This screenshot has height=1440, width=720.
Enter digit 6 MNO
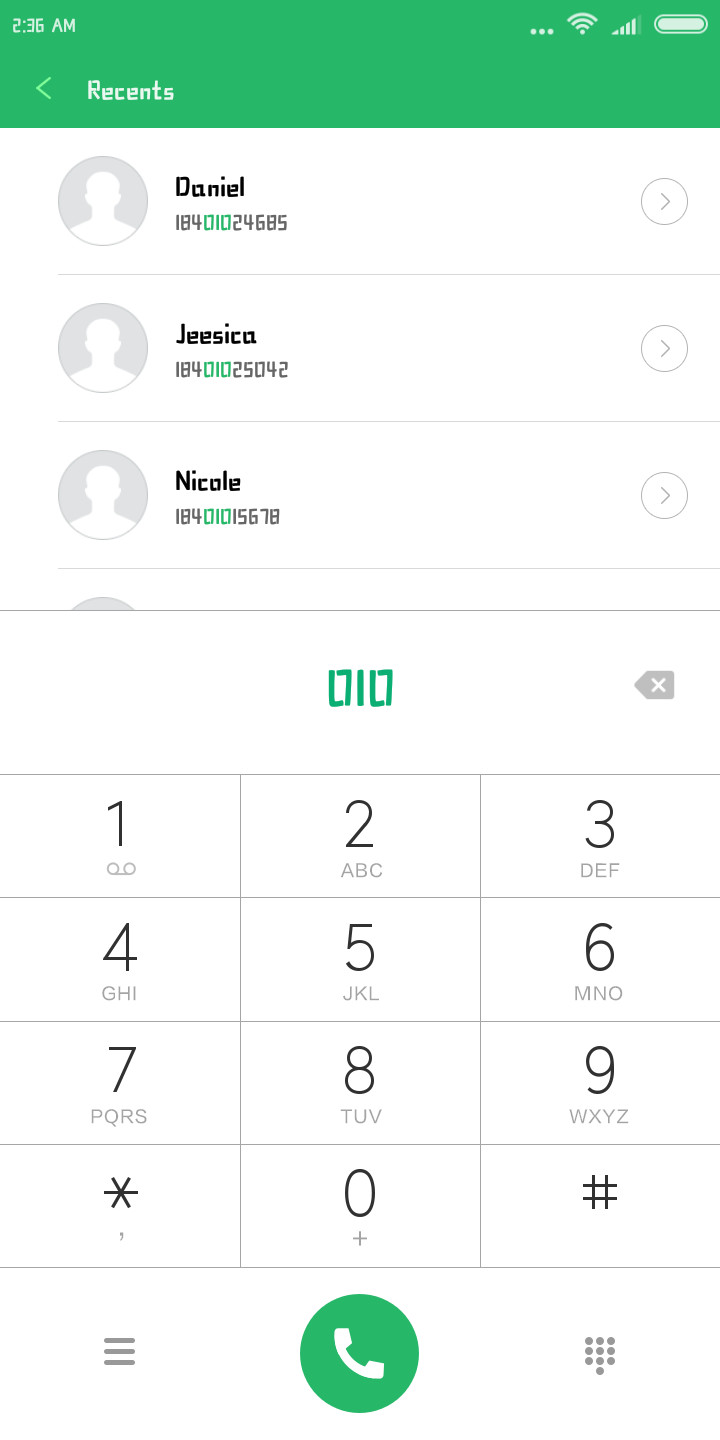600,960
